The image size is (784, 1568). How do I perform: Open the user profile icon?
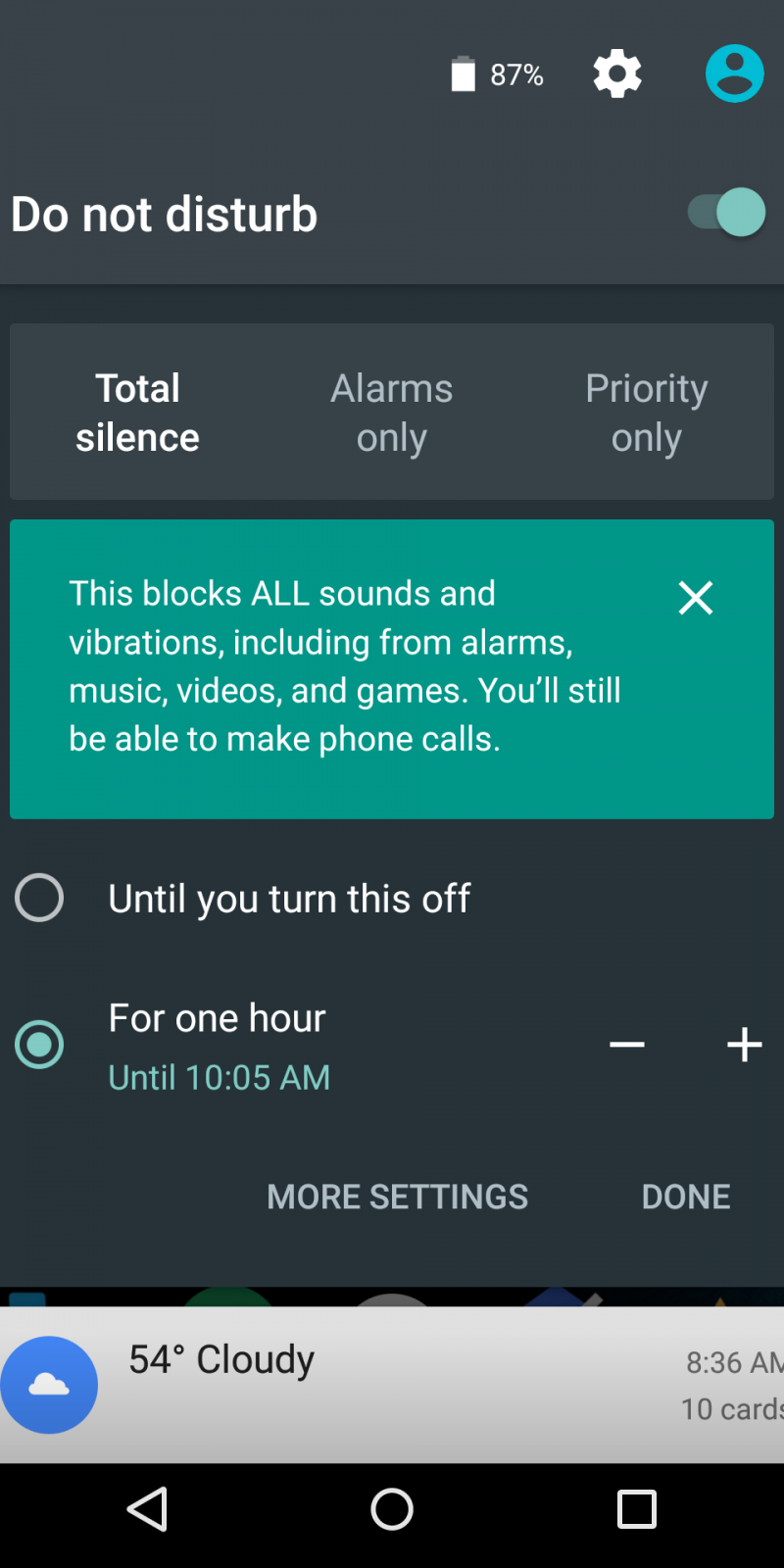click(734, 74)
